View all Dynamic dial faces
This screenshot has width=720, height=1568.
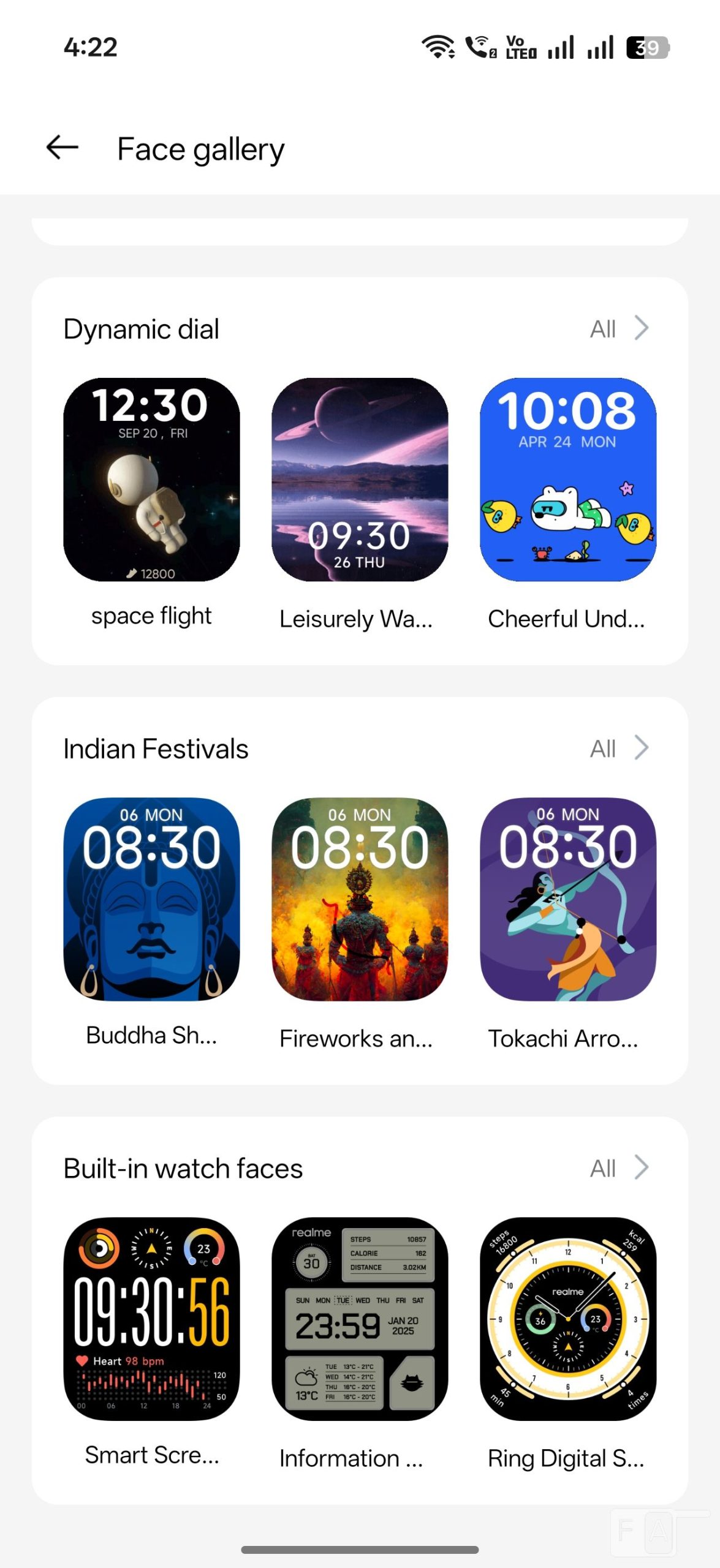[x=619, y=329]
